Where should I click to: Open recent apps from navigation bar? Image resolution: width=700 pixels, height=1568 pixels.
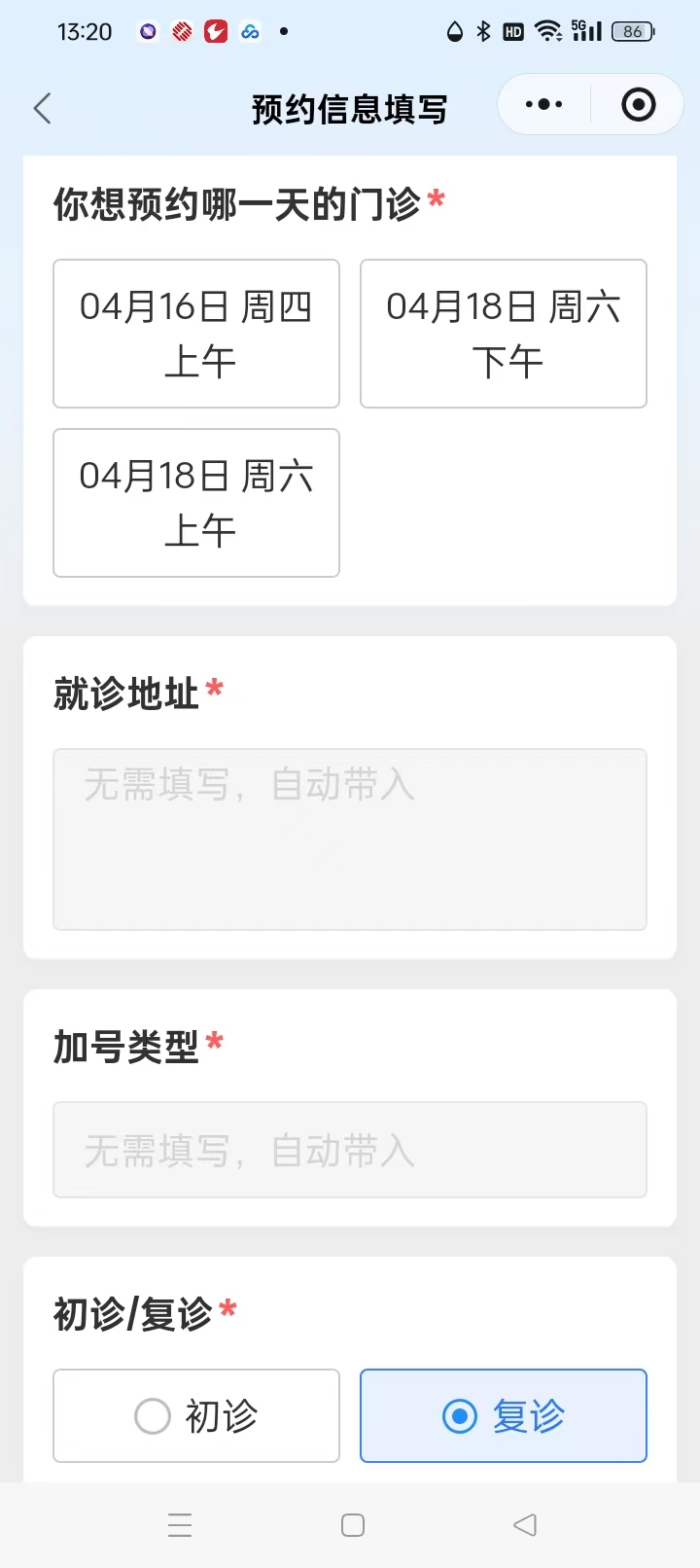(x=180, y=1525)
